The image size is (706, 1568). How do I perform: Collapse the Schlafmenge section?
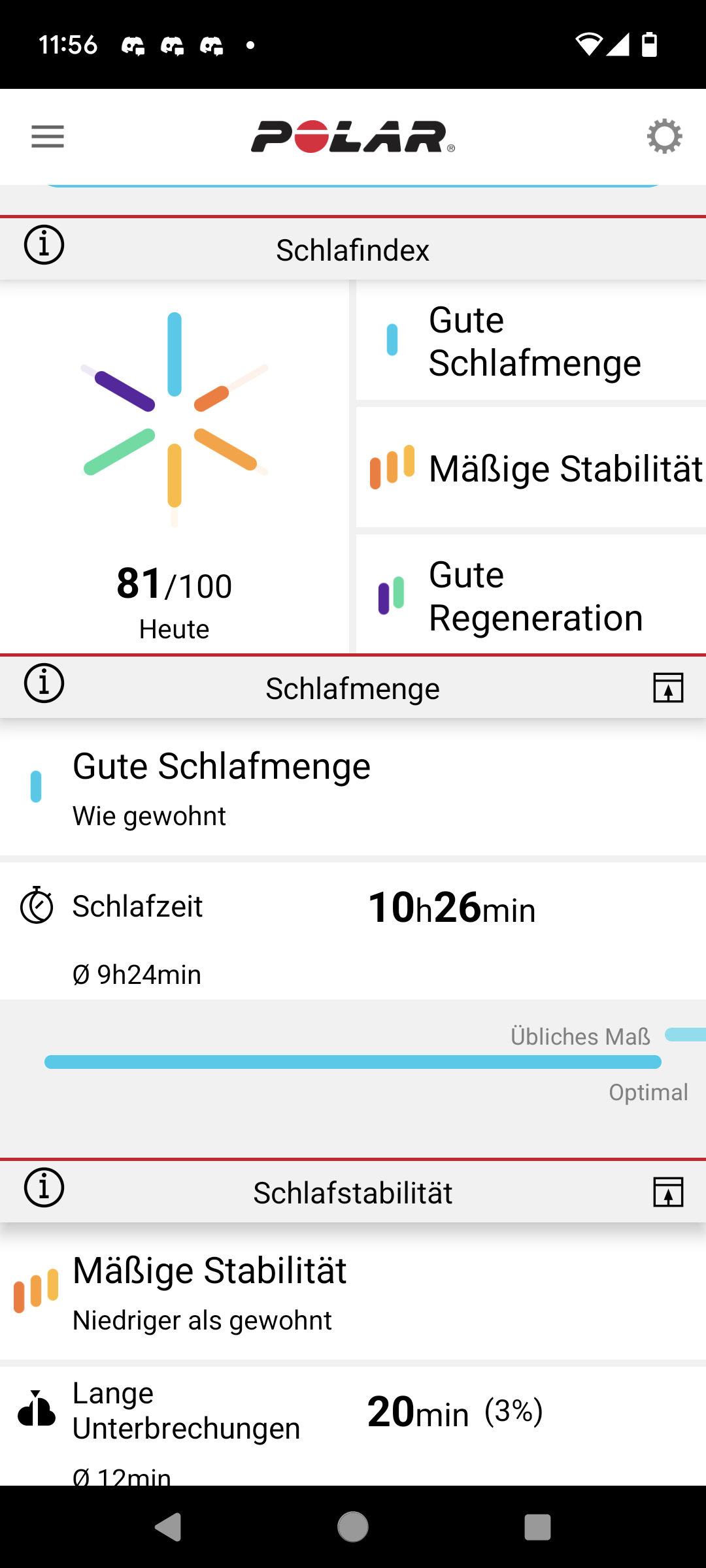tap(668, 688)
